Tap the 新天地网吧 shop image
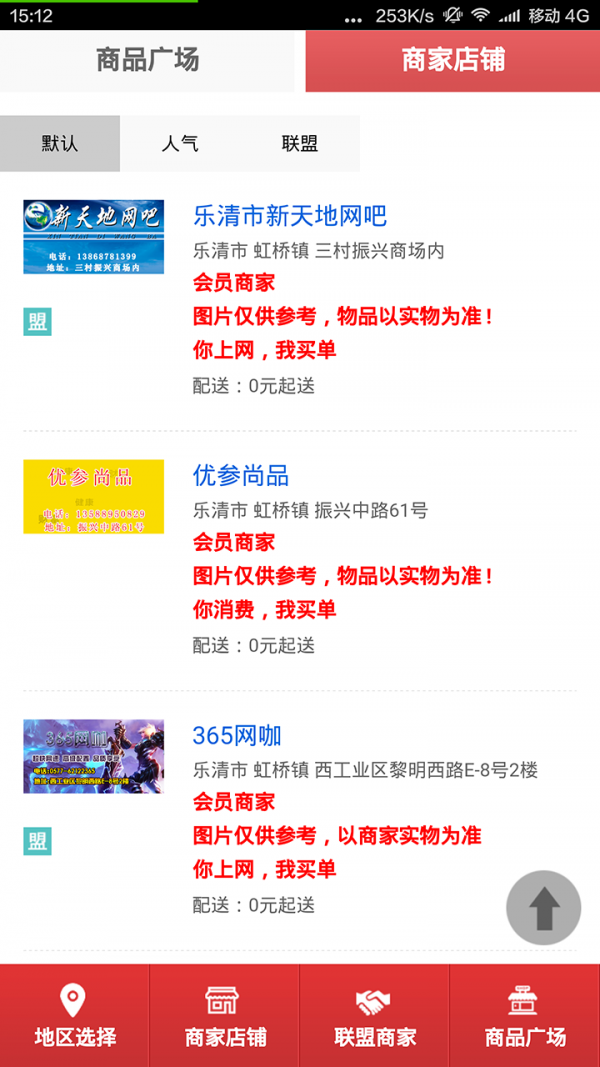The height and width of the screenshot is (1067, 600). (x=94, y=237)
